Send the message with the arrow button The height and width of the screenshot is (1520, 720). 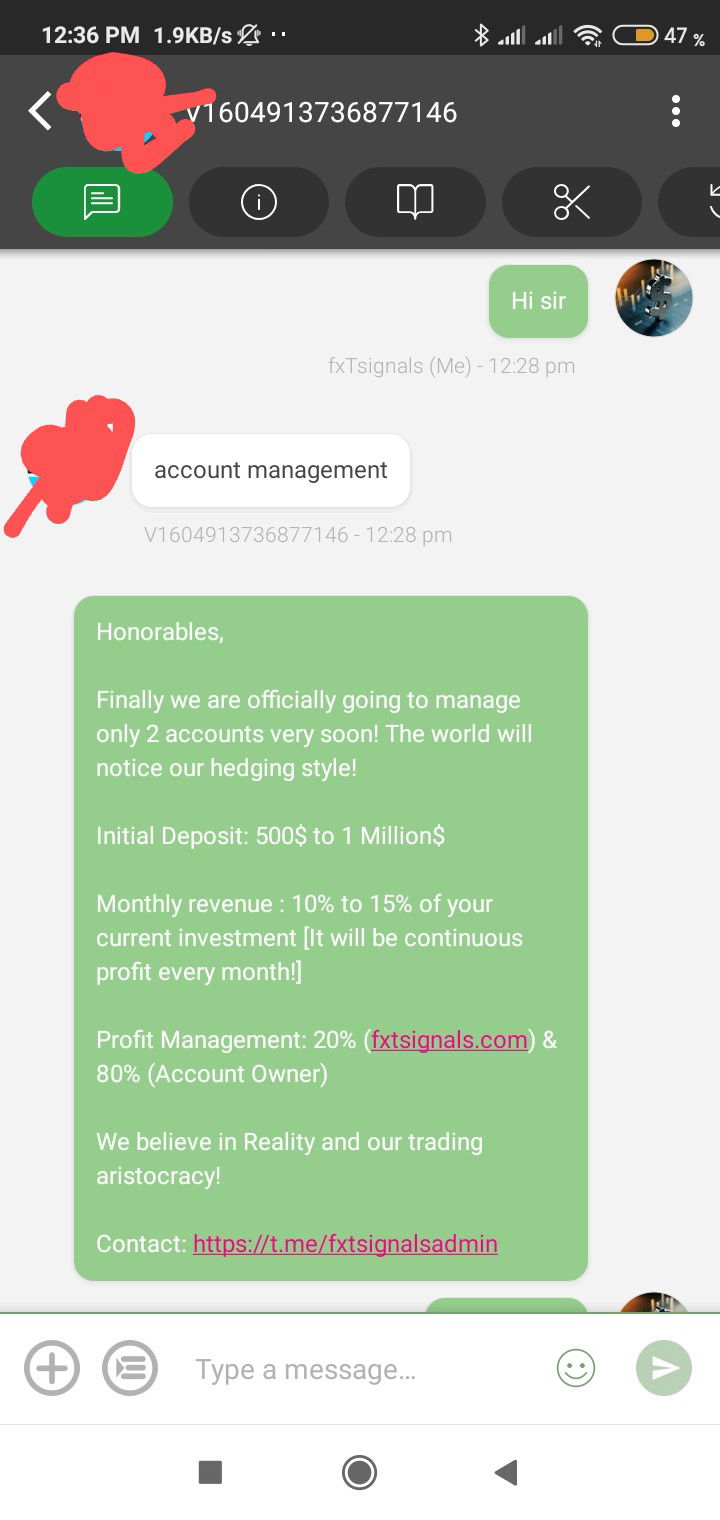tap(664, 1367)
